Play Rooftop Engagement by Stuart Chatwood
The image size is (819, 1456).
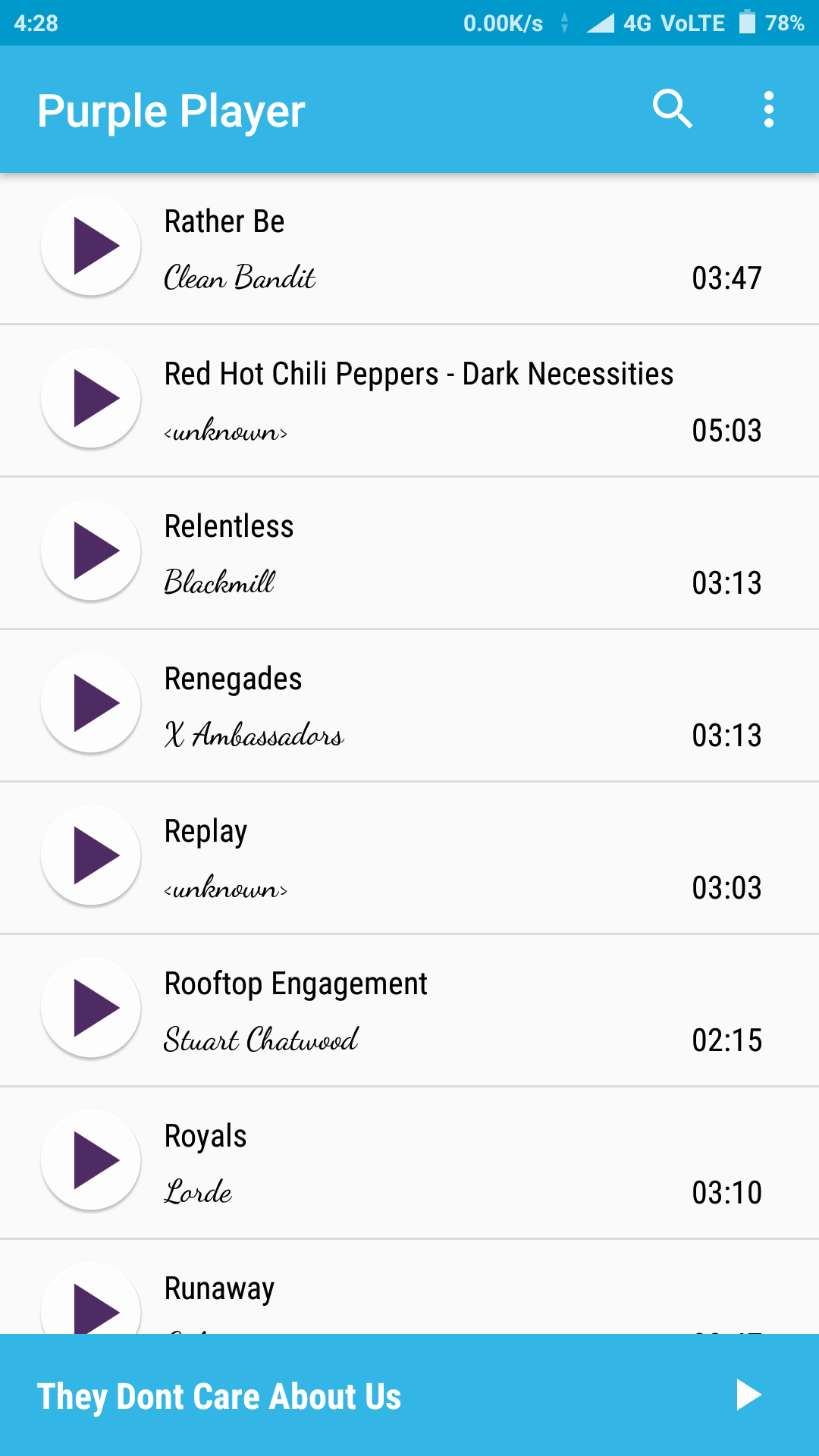[89, 1007]
